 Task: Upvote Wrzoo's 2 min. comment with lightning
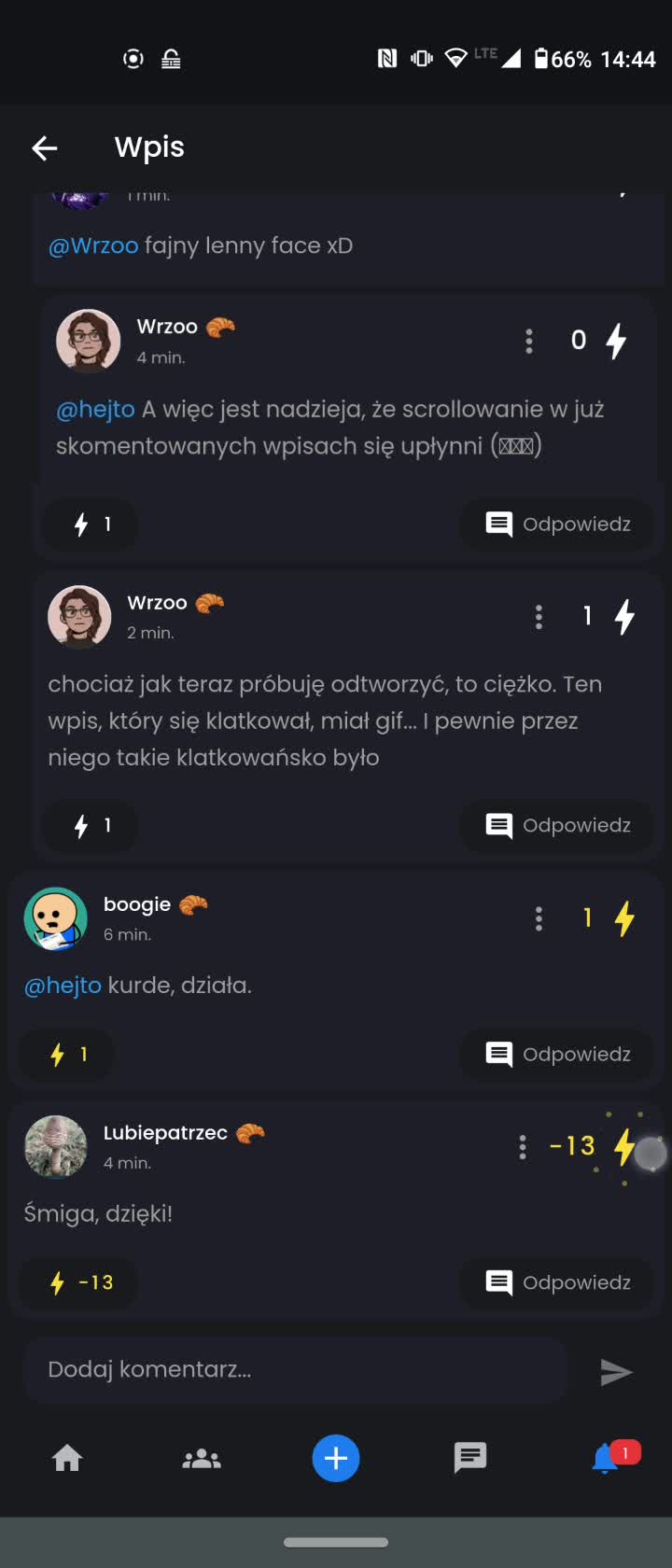coord(624,616)
